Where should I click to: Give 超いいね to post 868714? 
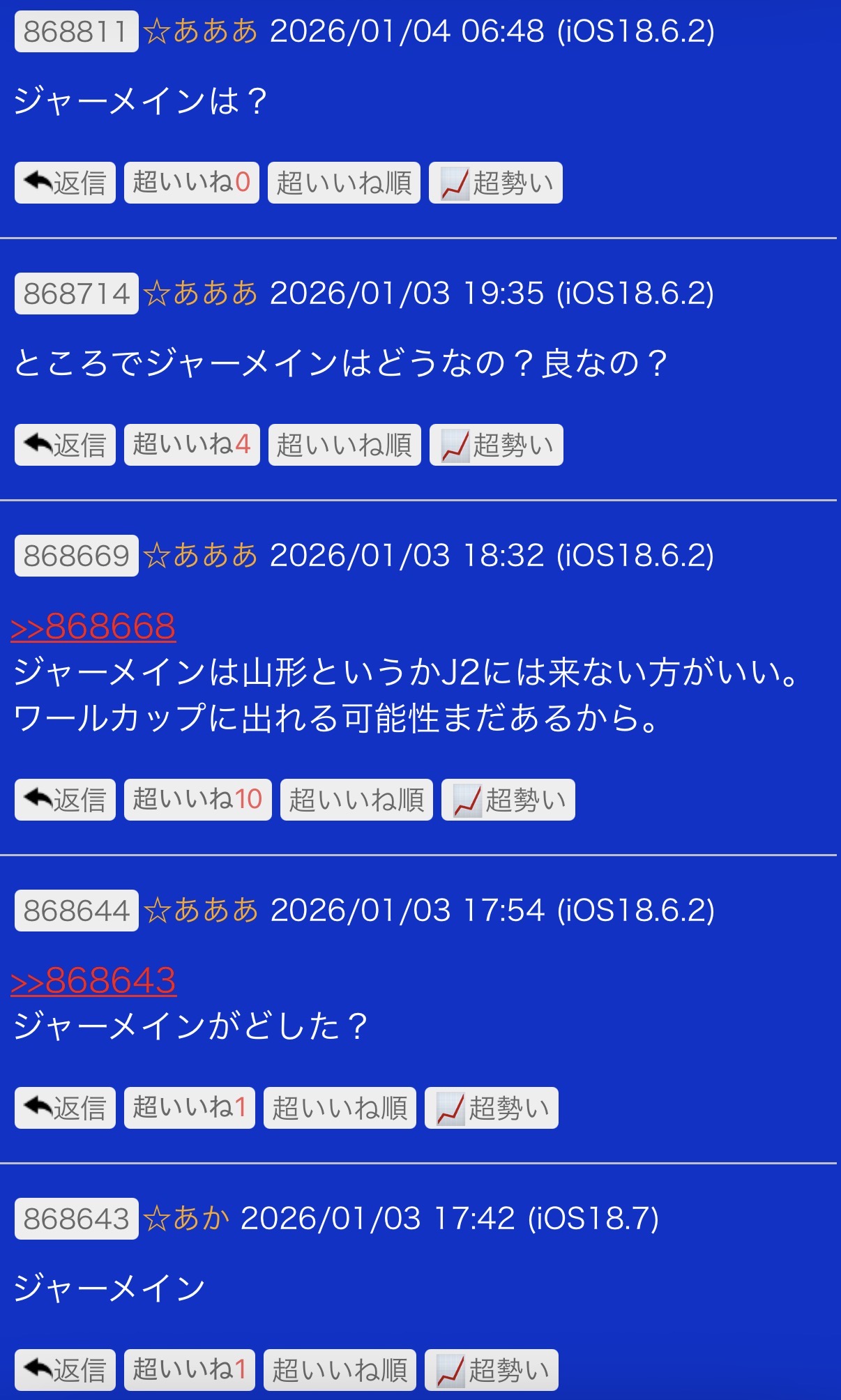tap(192, 445)
